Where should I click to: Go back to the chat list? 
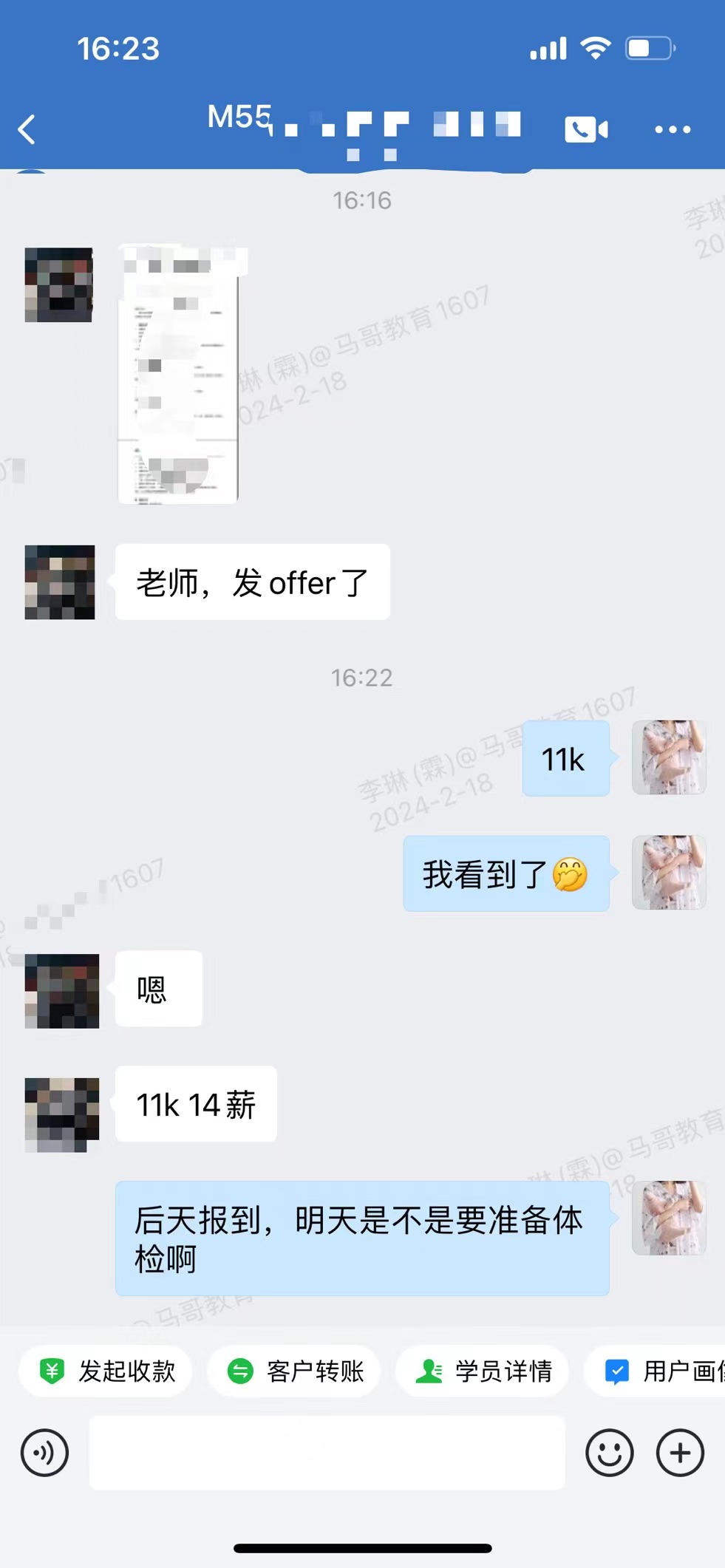tap(27, 129)
